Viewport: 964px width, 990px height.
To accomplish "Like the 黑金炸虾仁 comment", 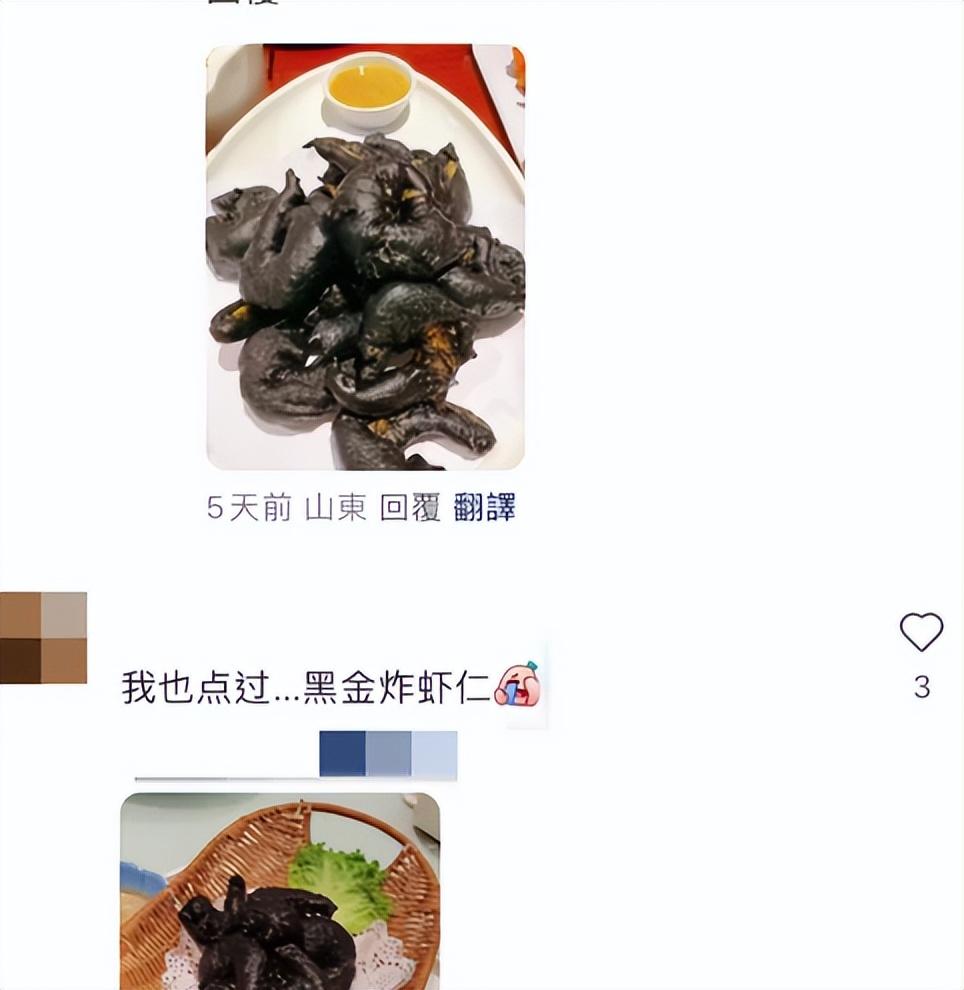I will click(921, 633).
